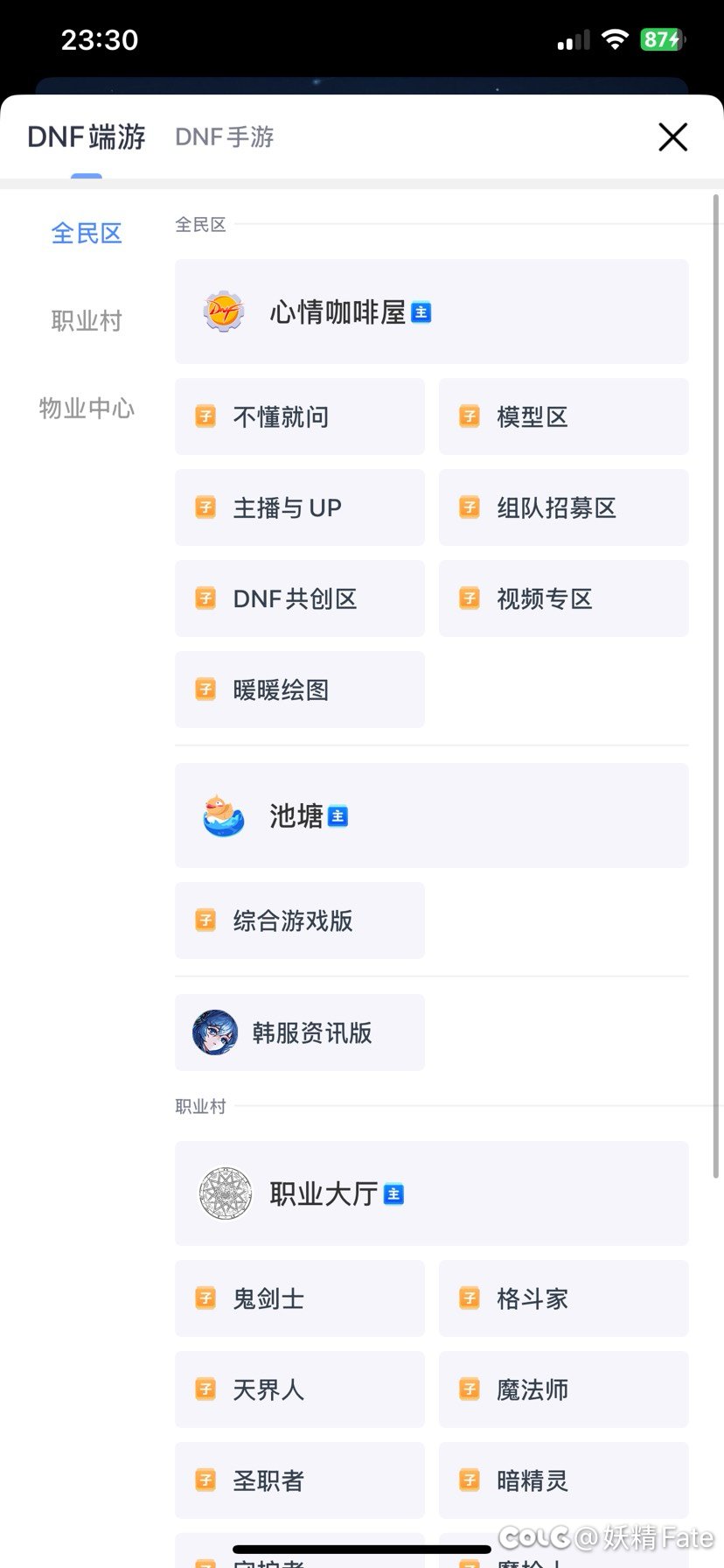Click the 子 icon beside 不懂就问
Viewport: 724px width, 1568px height.
coord(205,416)
